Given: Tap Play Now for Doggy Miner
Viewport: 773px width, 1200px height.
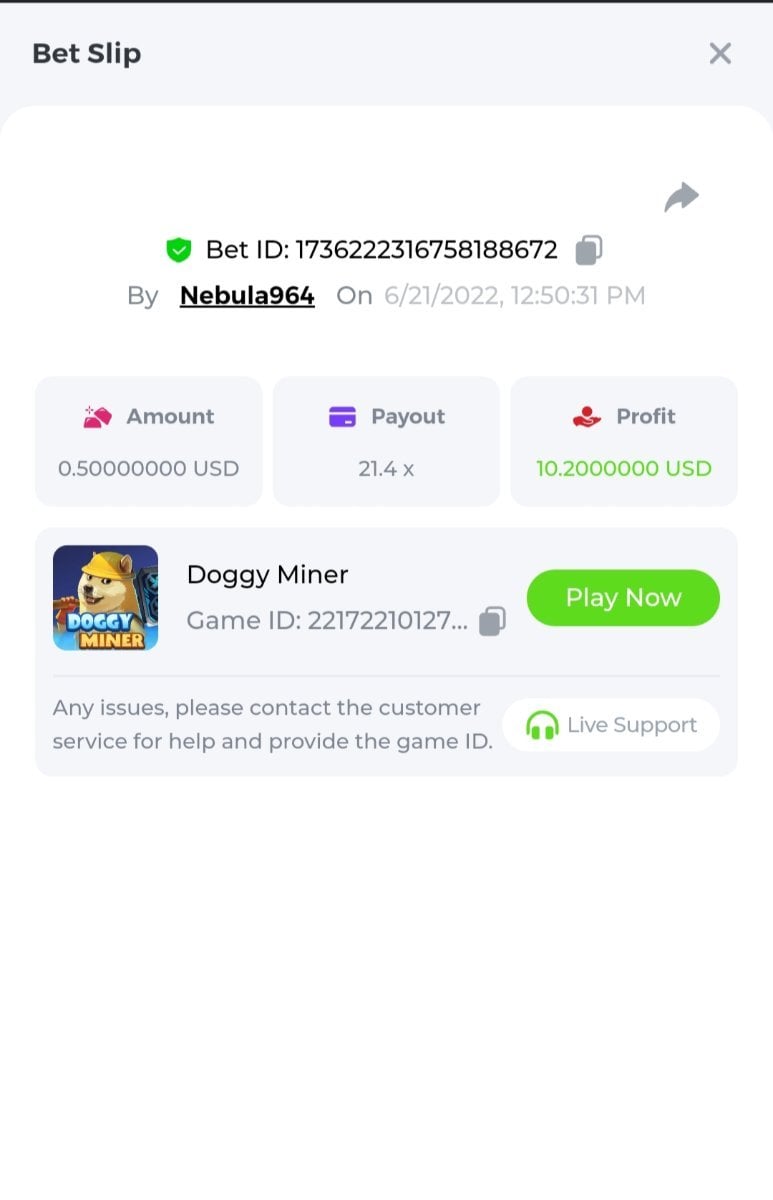Looking at the screenshot, I should coord(622,598).
